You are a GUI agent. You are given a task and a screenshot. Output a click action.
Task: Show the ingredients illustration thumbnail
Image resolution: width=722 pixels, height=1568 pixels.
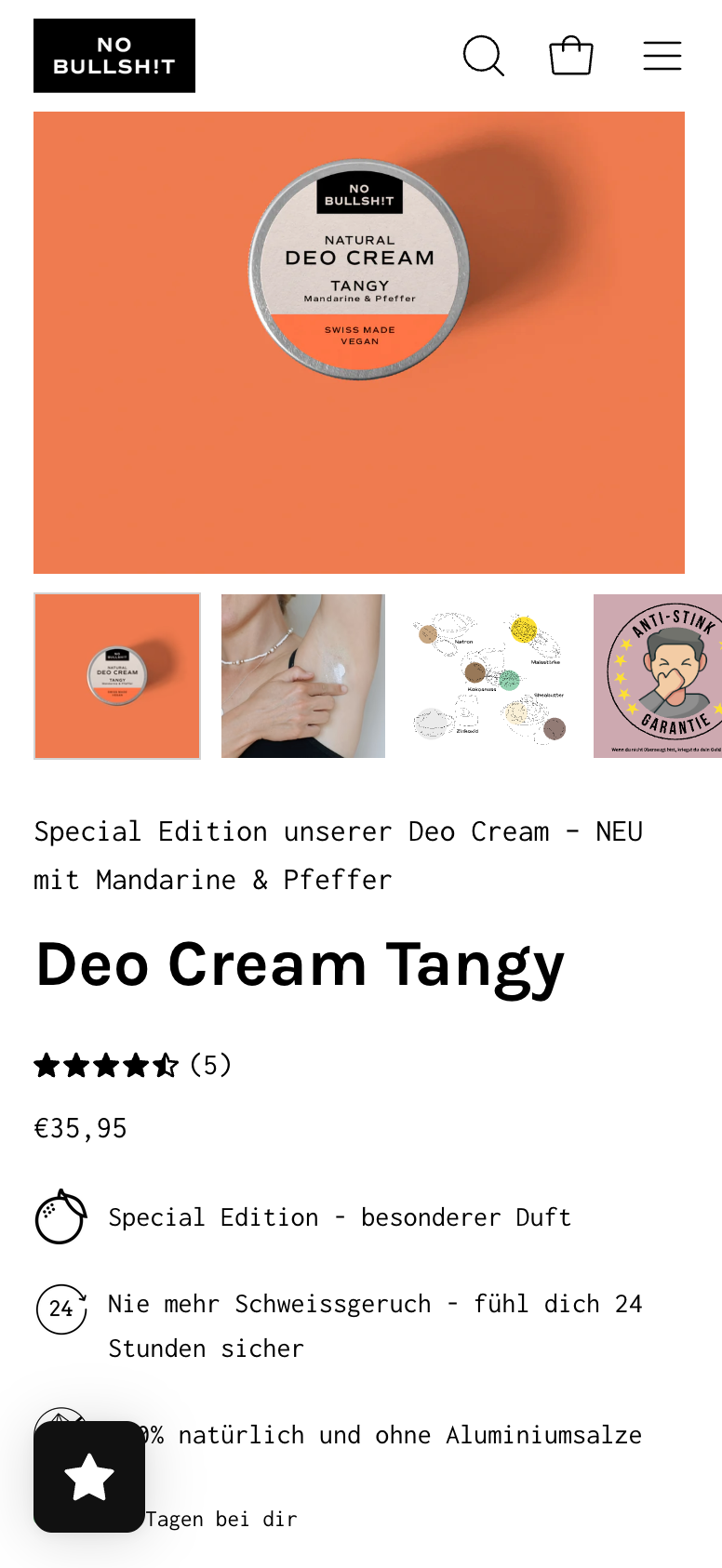click(x=489, y=676)
